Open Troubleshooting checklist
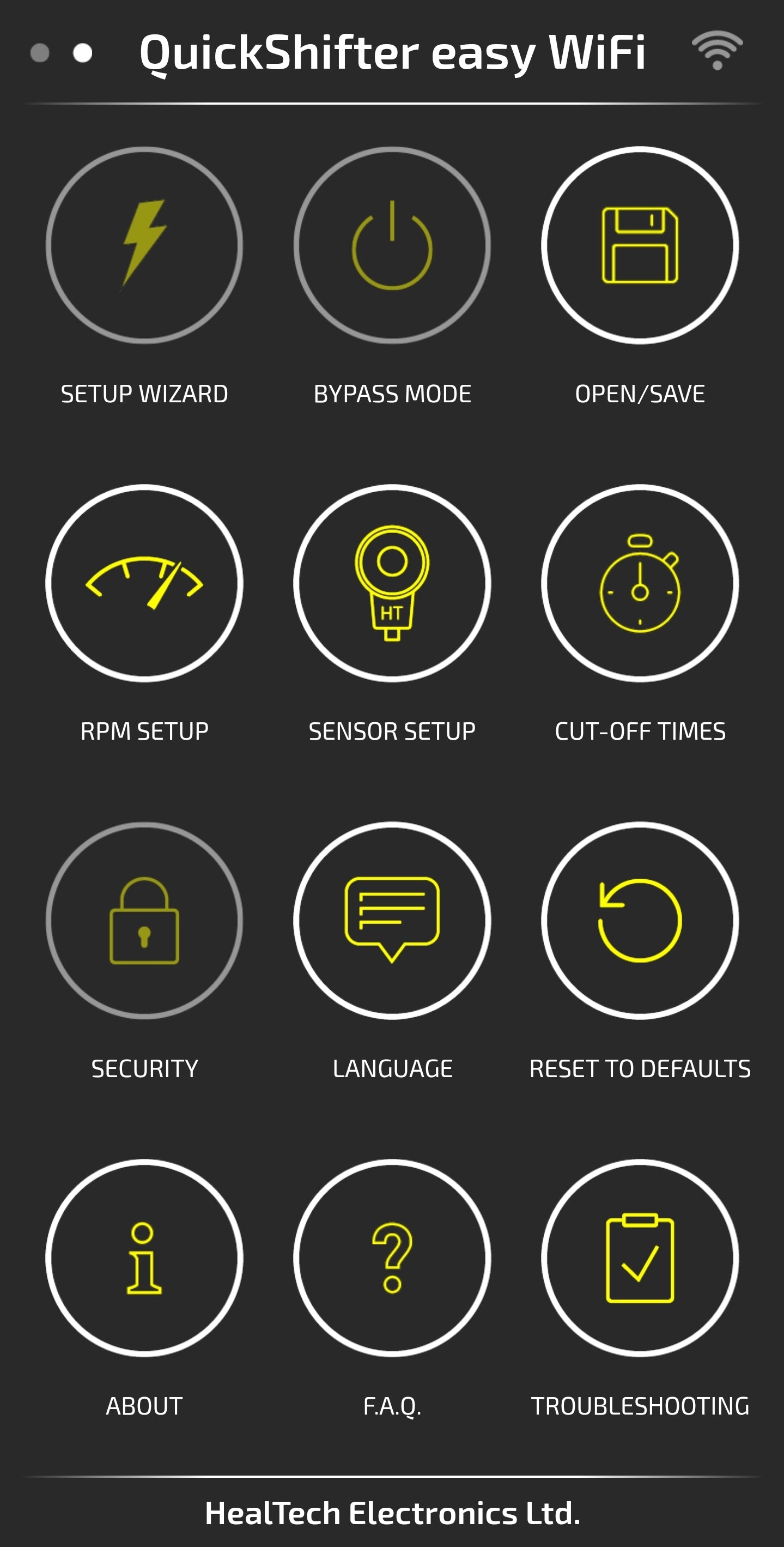 coord(640,1258)
